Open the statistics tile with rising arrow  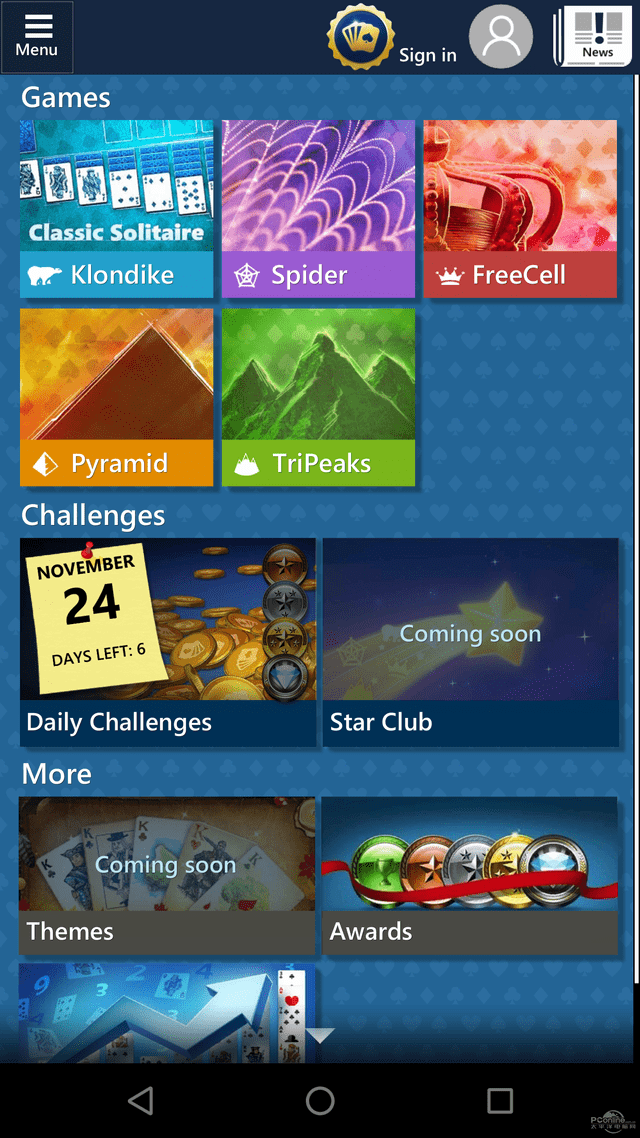click(167, 1010)
